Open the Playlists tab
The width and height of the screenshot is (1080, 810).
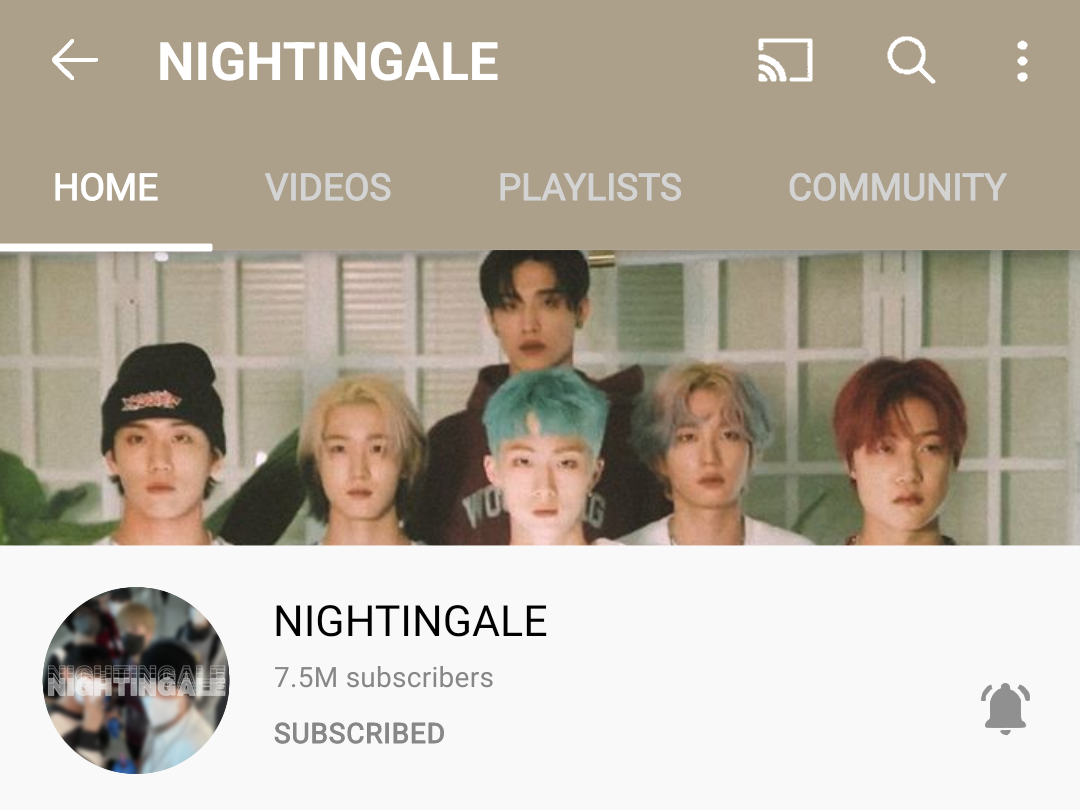pos(590,187)
